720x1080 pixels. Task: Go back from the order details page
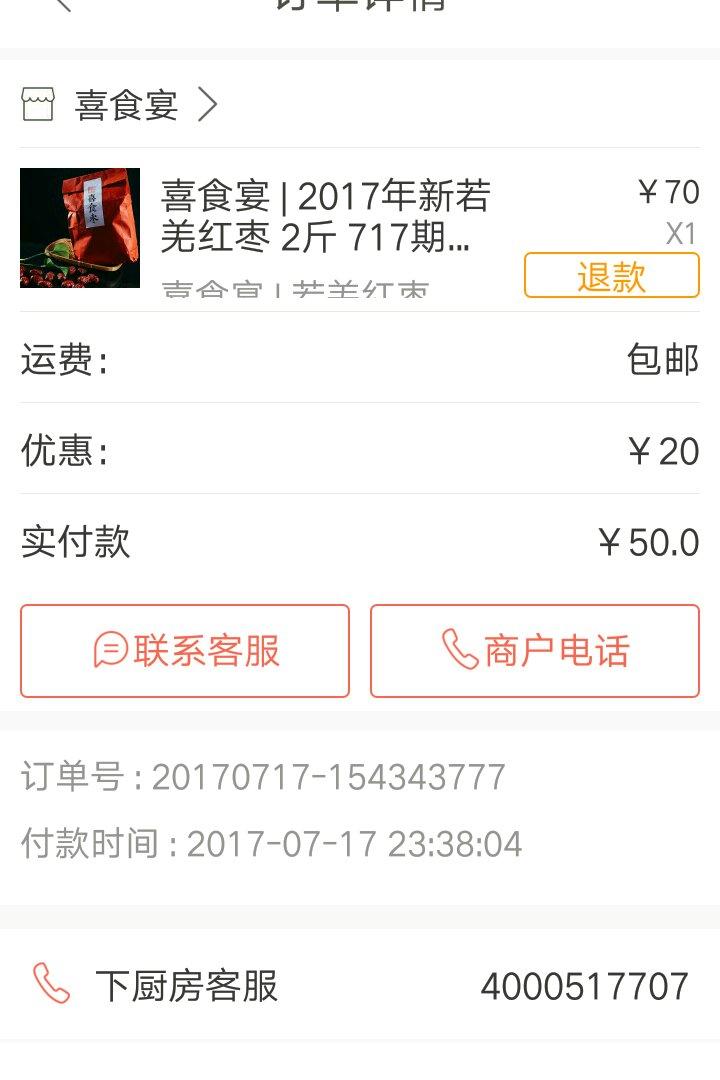pyautogui.click(x=62, y=5)
